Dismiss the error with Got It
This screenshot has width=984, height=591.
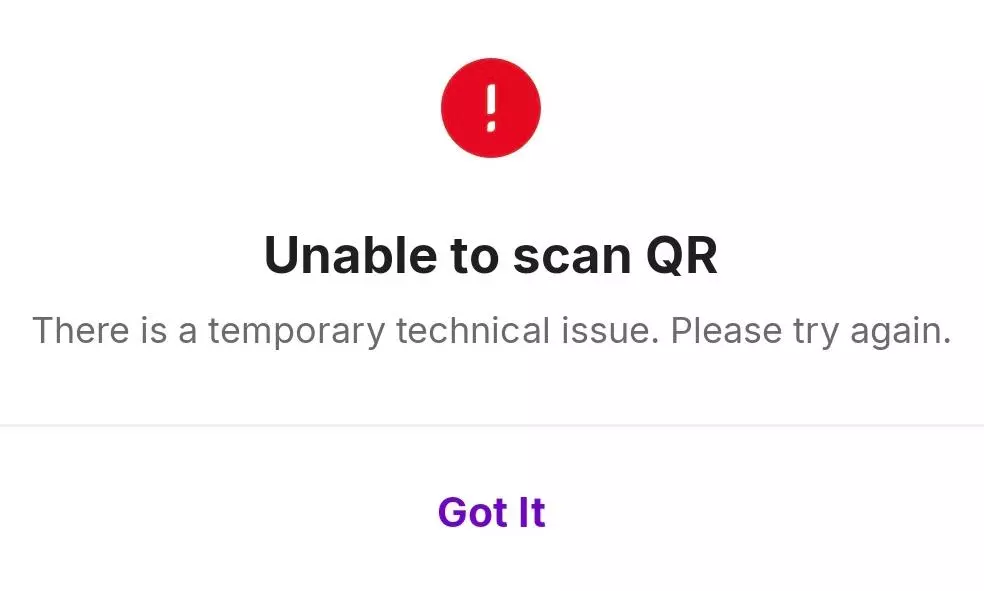tap(491, 512)
